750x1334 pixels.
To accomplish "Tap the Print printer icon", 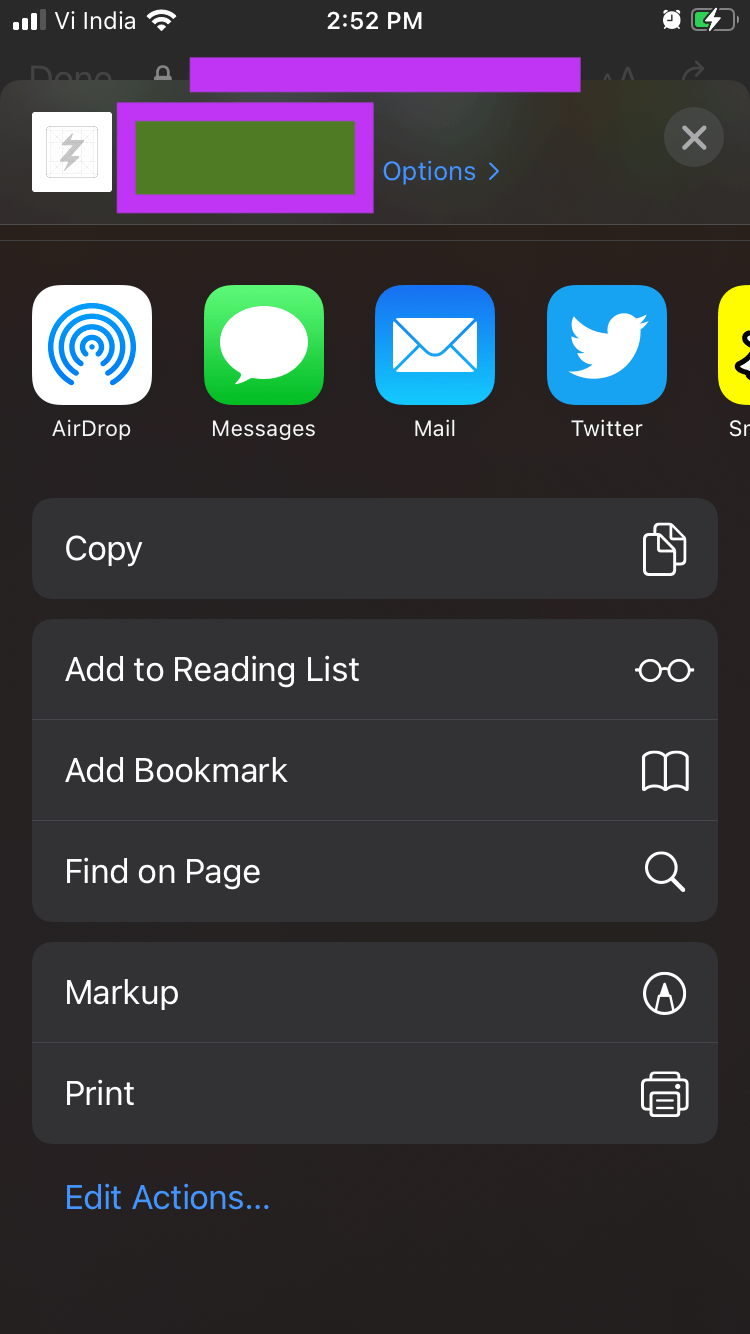I will [665, 1093].
